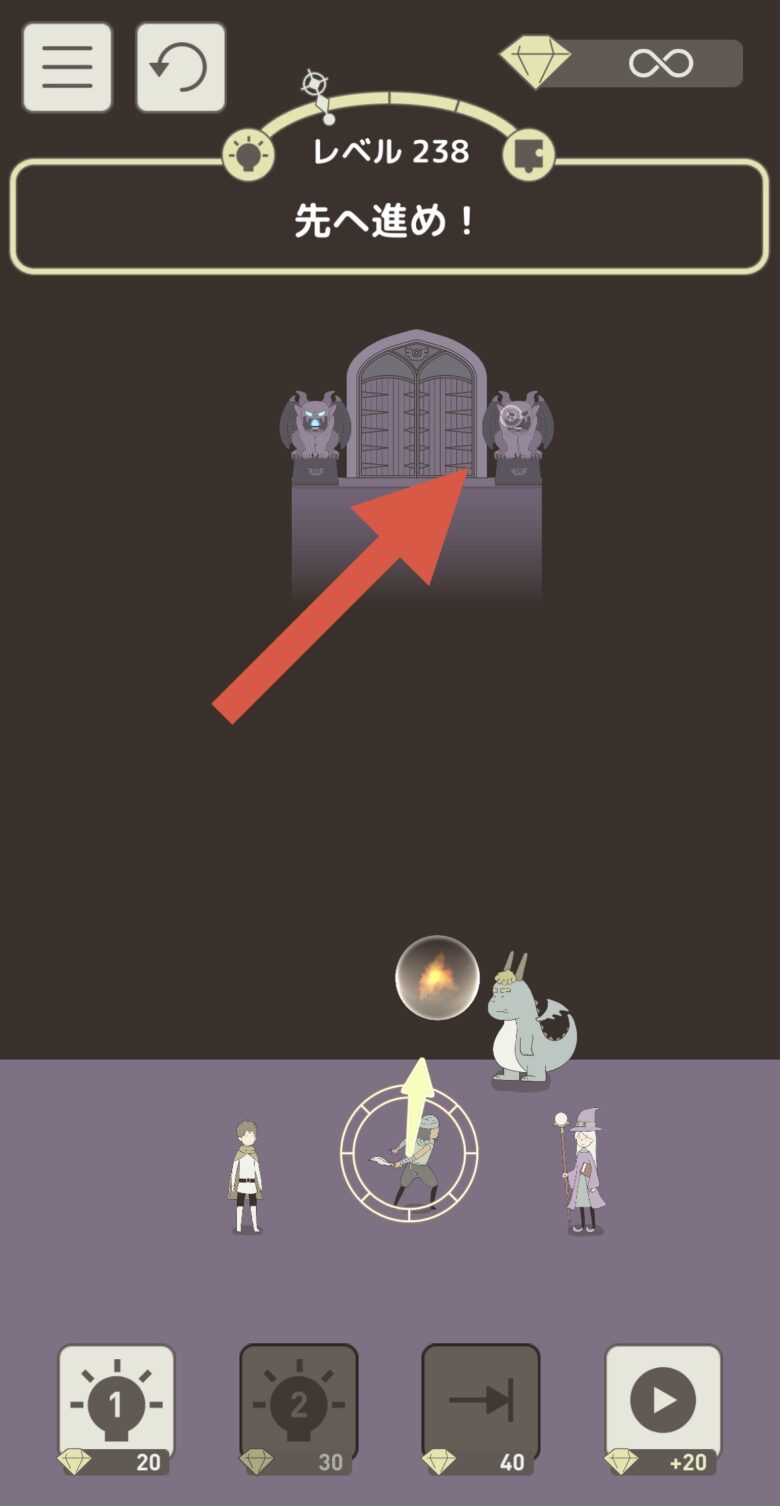Image resolution: width=780 pixels, height=1506 pixels.
Task: Skip the level for 40 gems
Action: click(x=481, y=1409)
